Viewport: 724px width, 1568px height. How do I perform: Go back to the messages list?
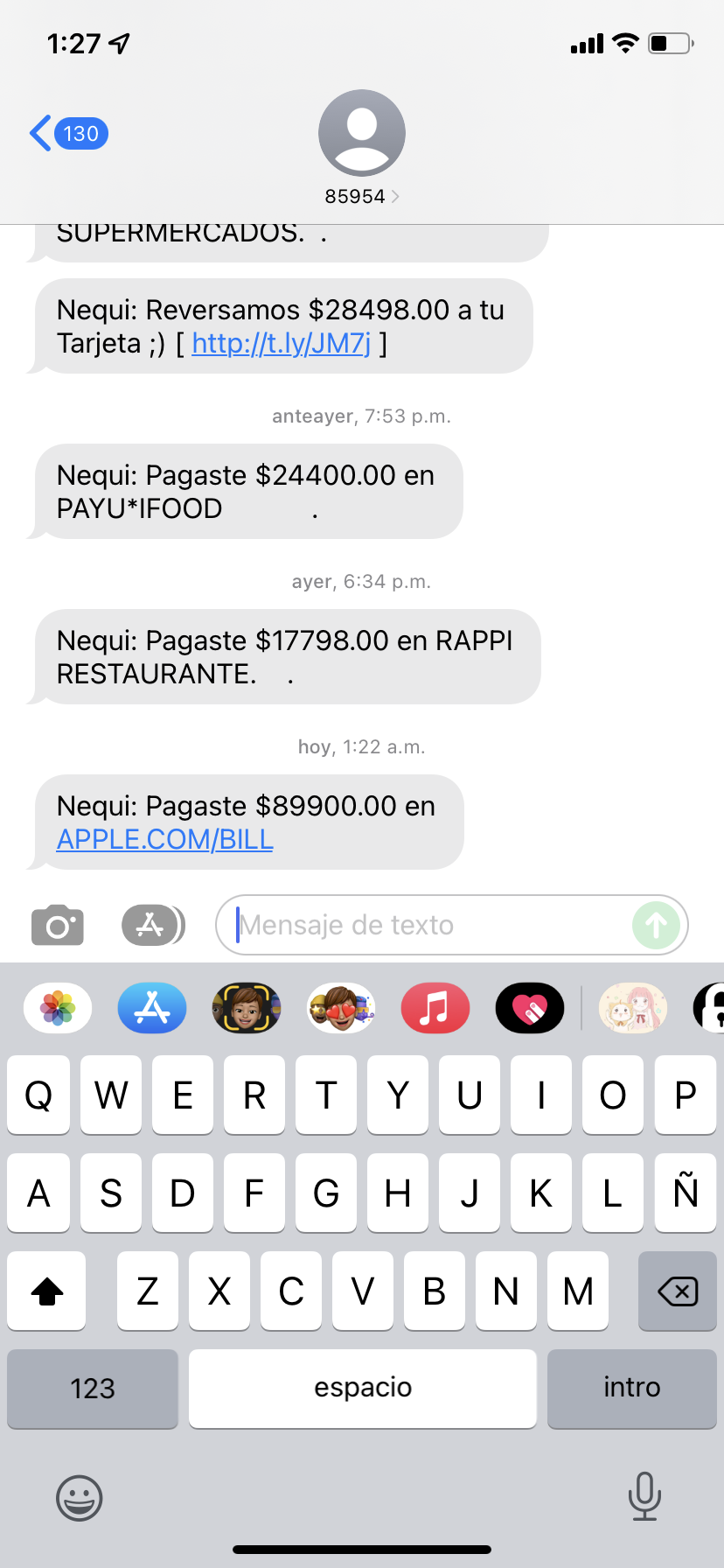click(x=68, y=133)
